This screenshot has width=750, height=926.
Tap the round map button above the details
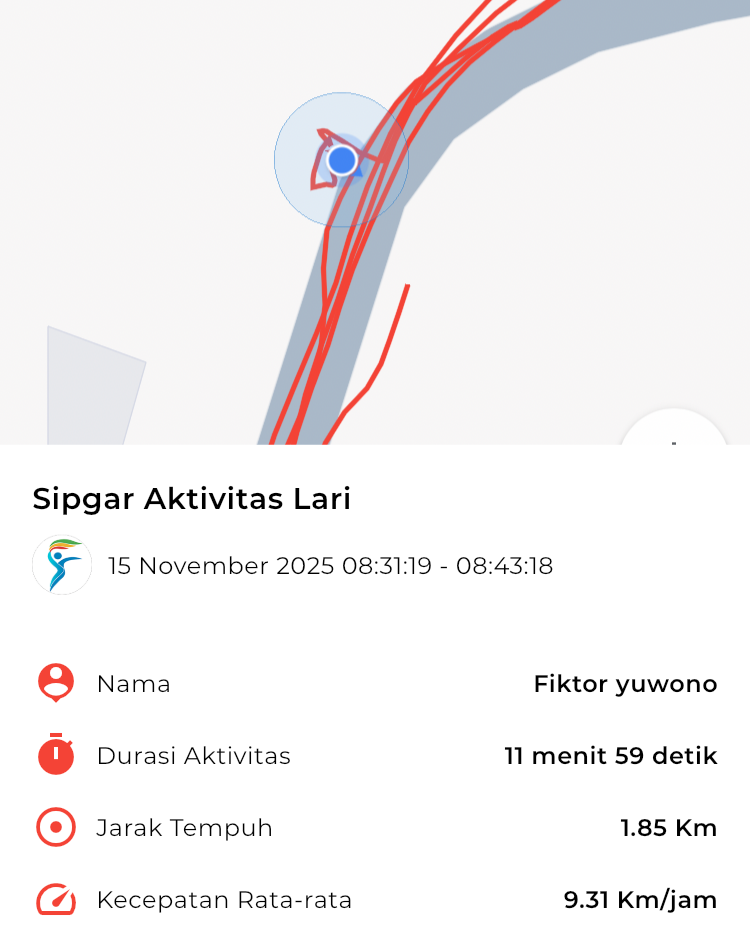673,431
